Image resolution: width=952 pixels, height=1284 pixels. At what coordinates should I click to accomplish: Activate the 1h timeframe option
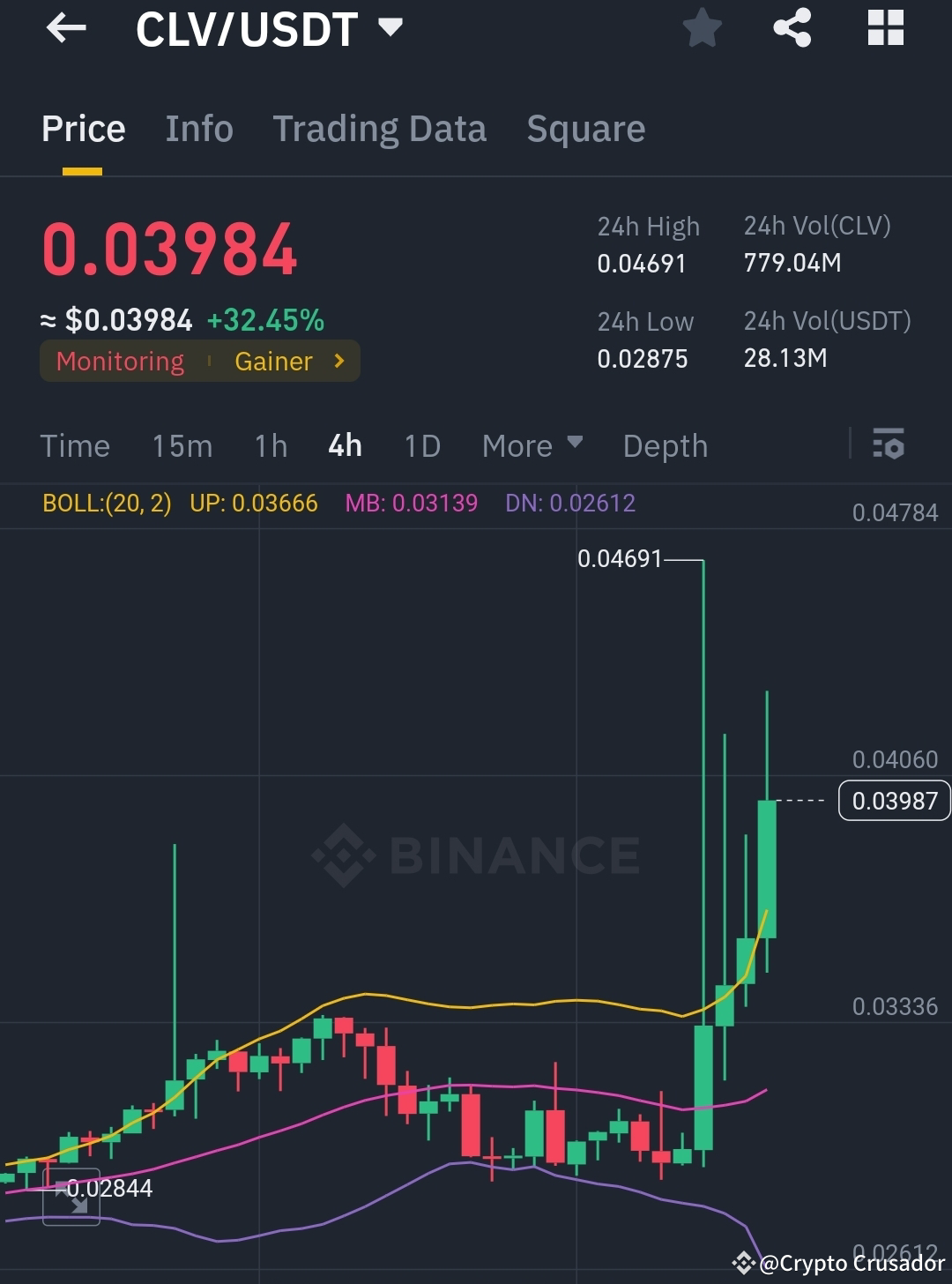point(270,445)
